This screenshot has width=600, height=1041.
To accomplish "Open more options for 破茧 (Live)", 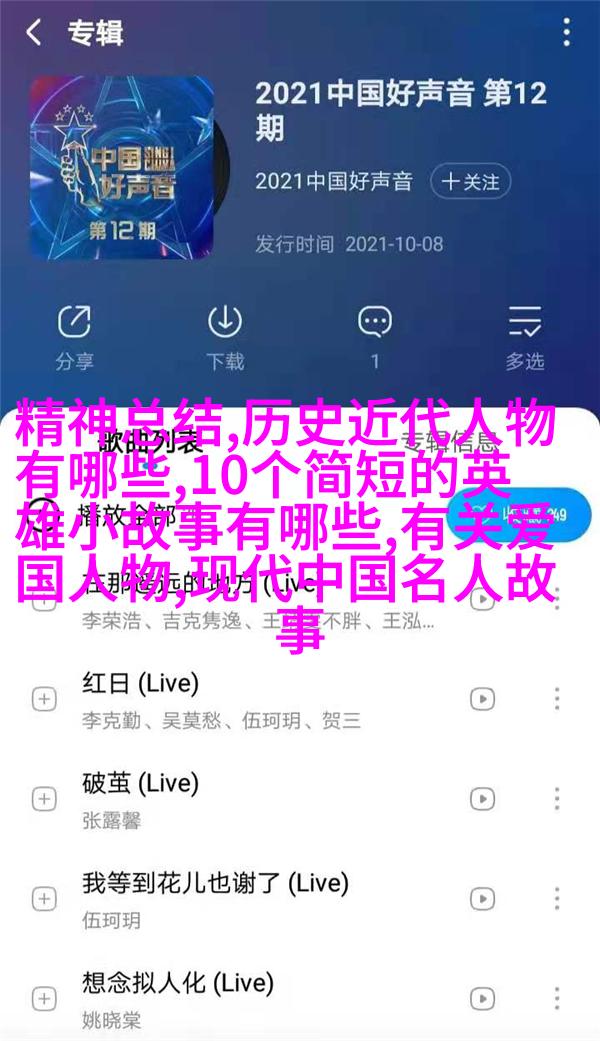I will tap(557, 798).
